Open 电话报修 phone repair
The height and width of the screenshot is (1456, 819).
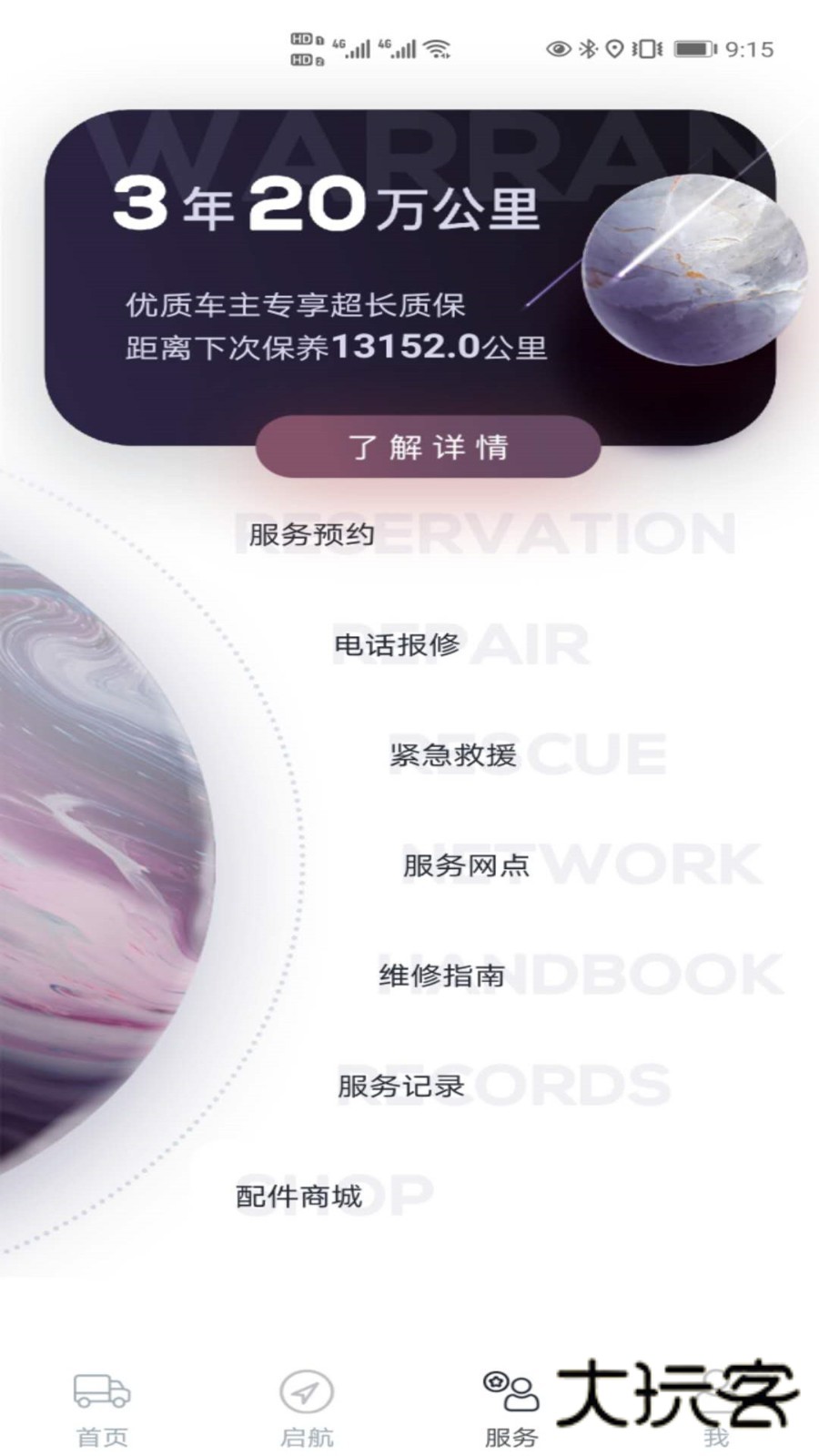[x=397, y=644]
